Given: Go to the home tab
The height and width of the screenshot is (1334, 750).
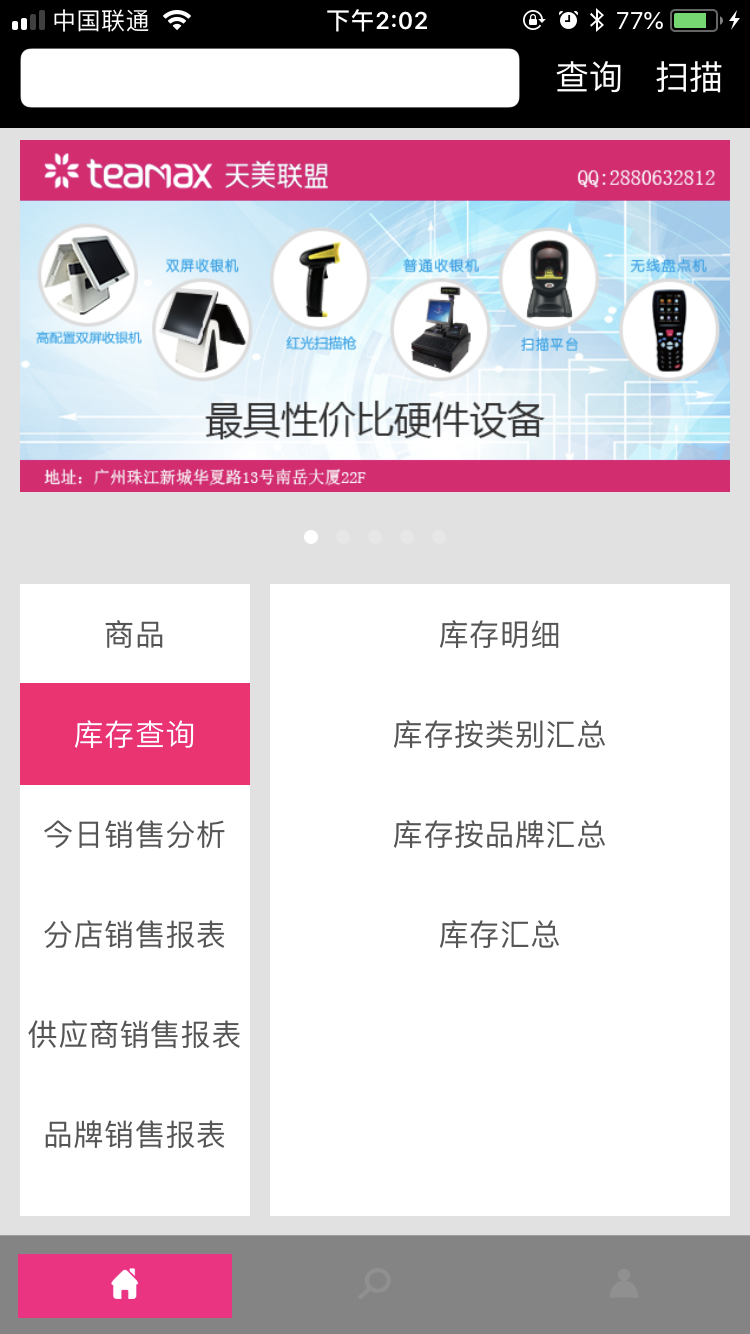Looking at the screenshot, I should [125, 1284].
